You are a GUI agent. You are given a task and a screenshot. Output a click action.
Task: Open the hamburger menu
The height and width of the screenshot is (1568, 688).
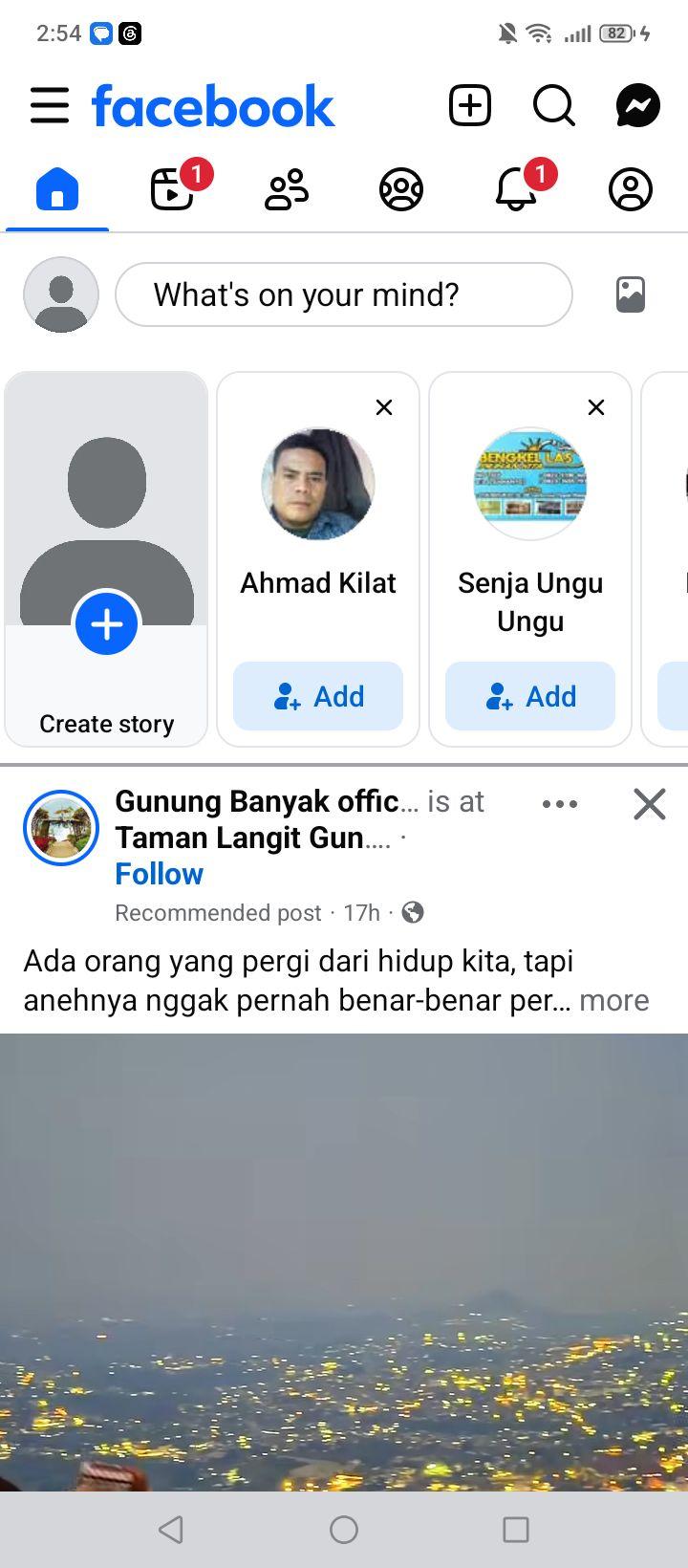coord(50,105)
